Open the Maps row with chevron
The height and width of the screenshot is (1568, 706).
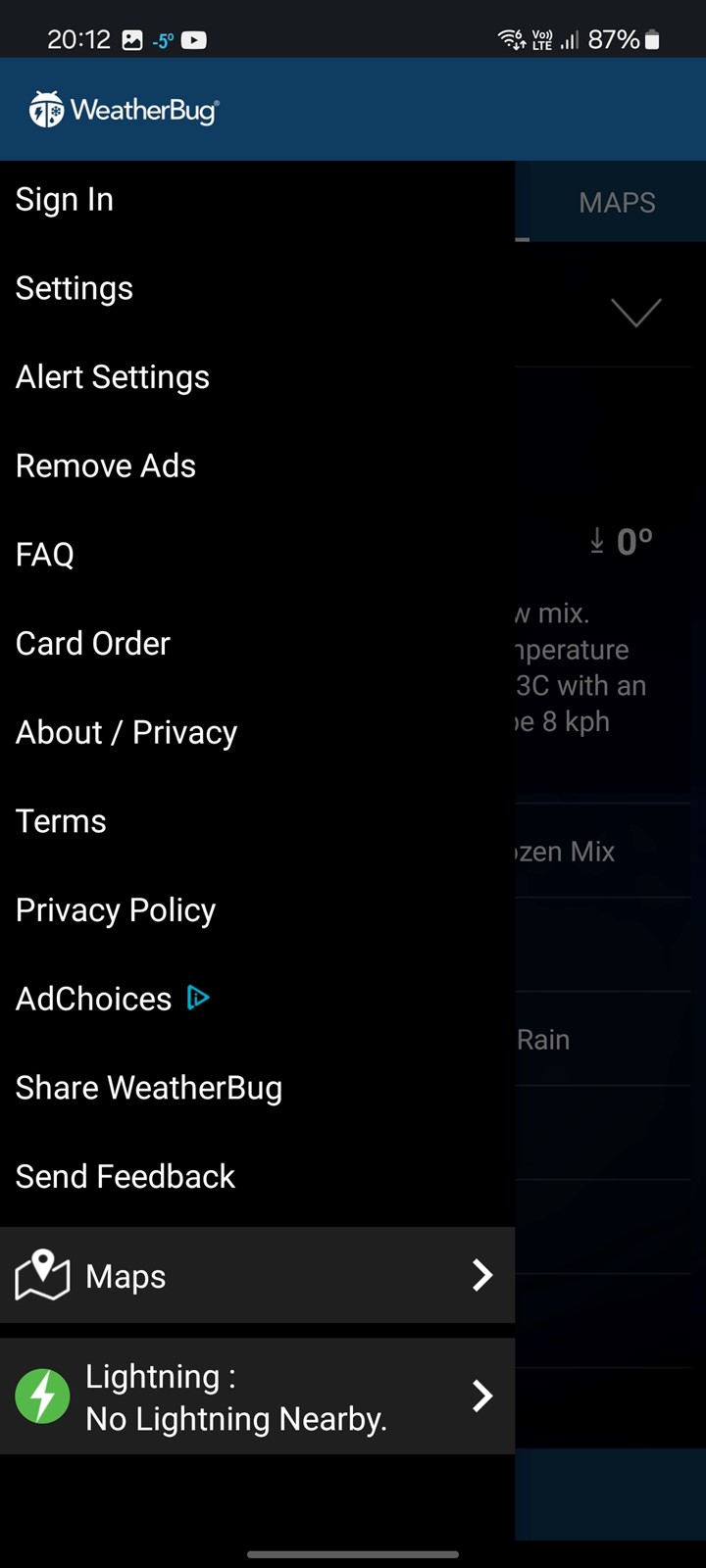click(257, 1275)
